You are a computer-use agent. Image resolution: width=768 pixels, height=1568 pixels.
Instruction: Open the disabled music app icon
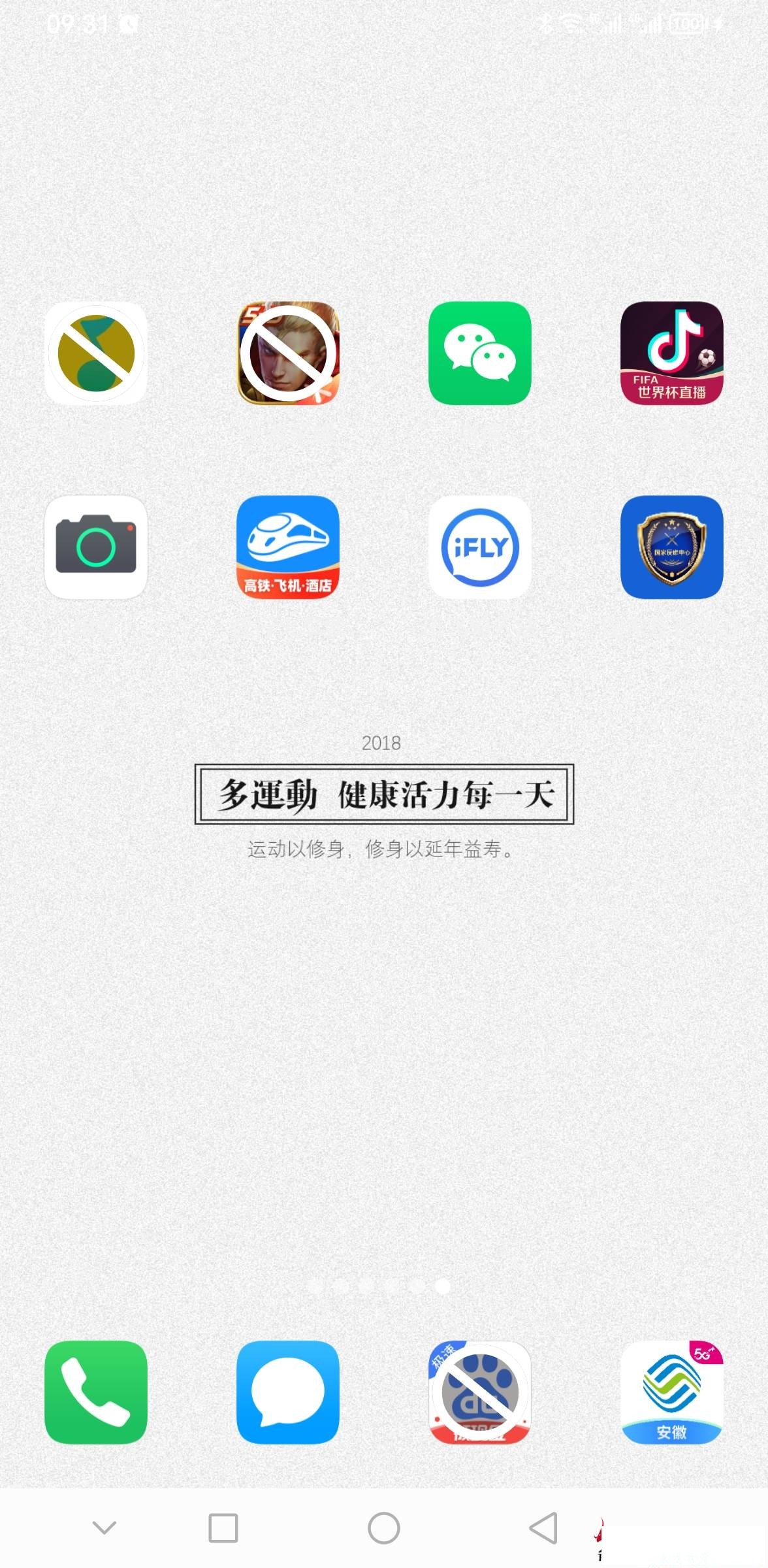[x=96, y=353]
